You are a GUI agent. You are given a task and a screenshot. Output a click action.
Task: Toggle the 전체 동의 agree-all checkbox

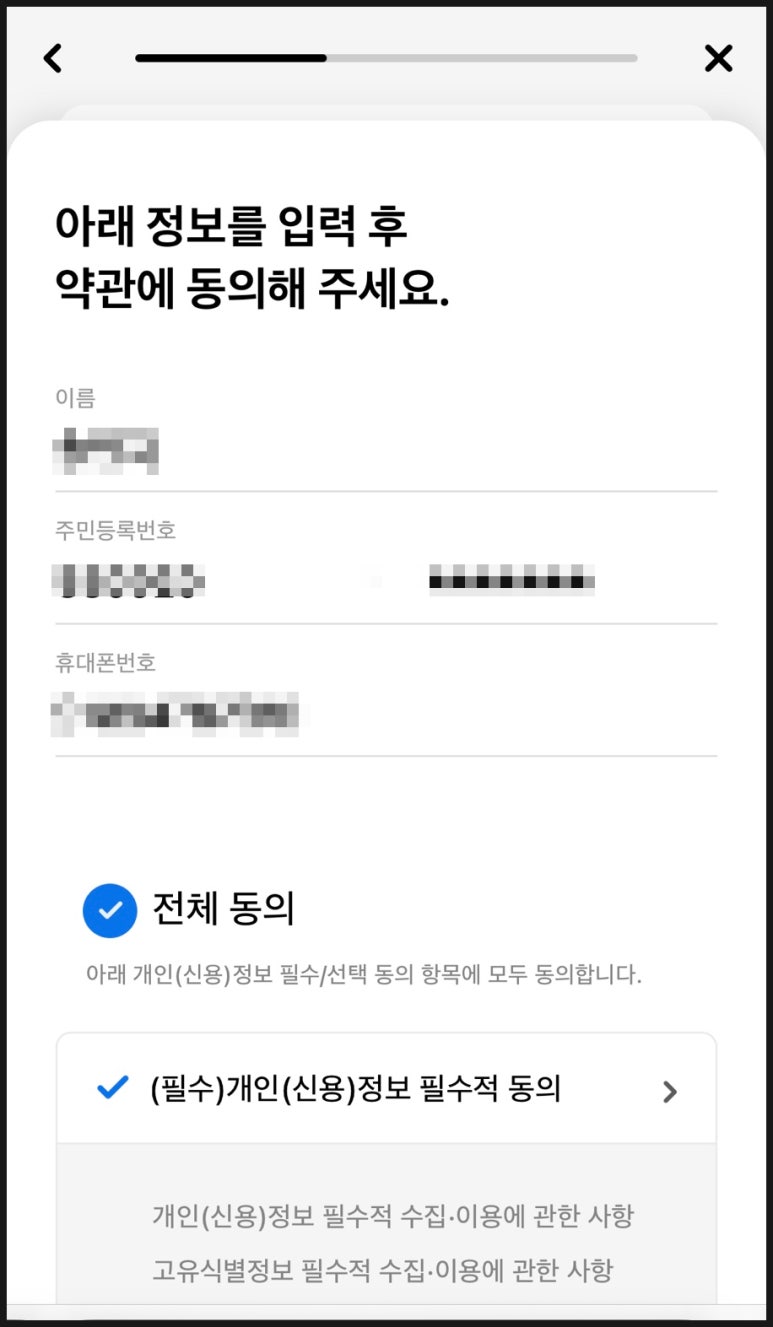[x=110, y=911]
